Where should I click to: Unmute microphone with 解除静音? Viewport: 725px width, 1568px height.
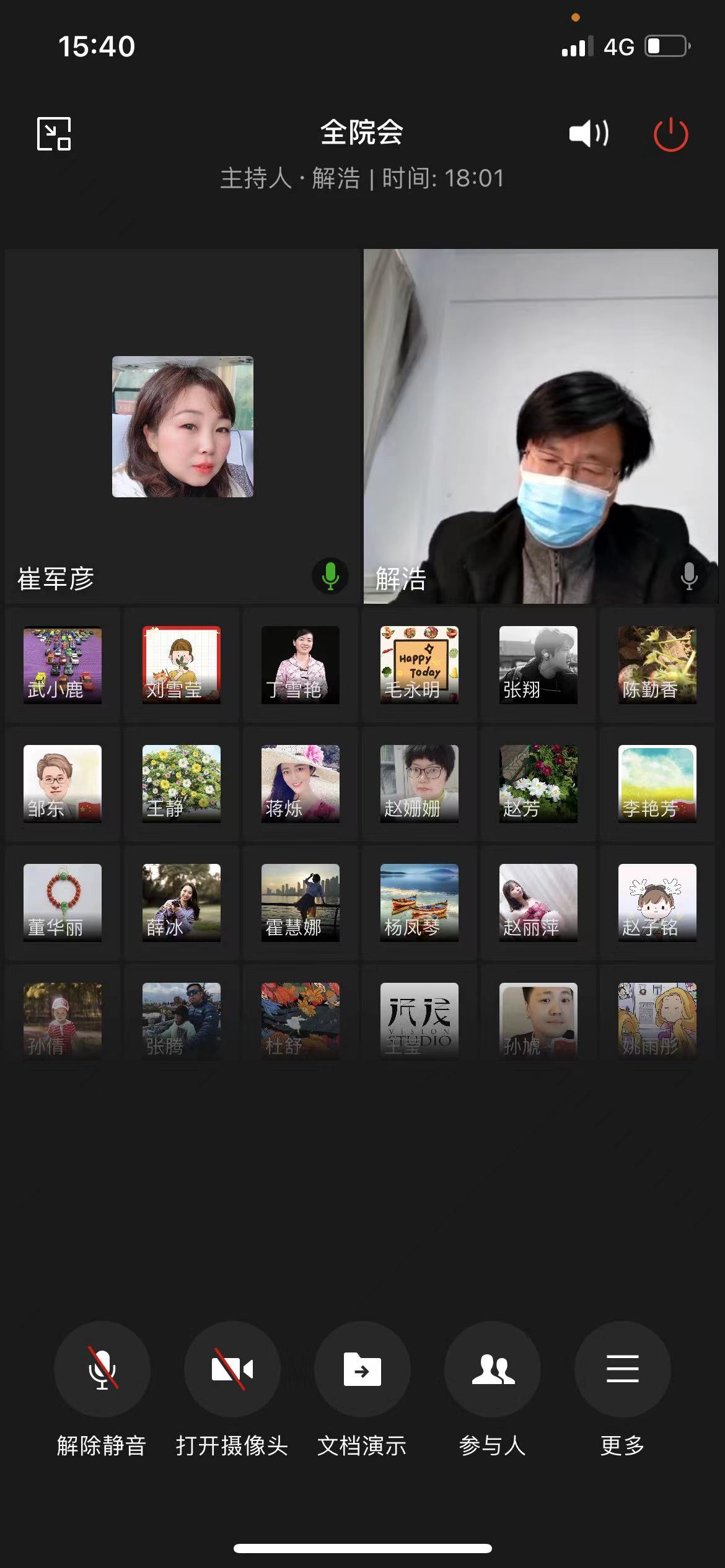point(102,1369)
